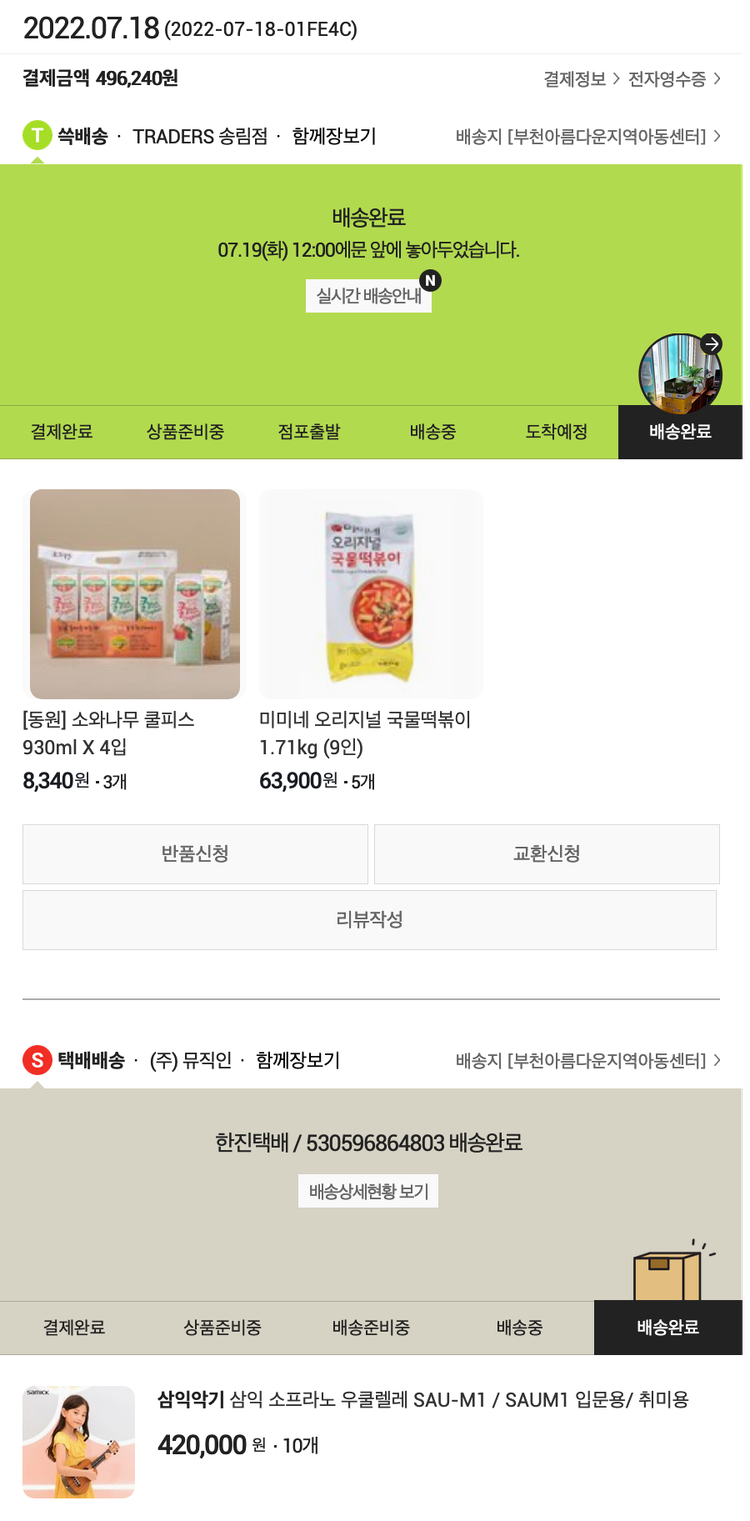Open the 미미네 오리지널 국물떡볶이 product
750x1521 pixels.
[371, 594]
